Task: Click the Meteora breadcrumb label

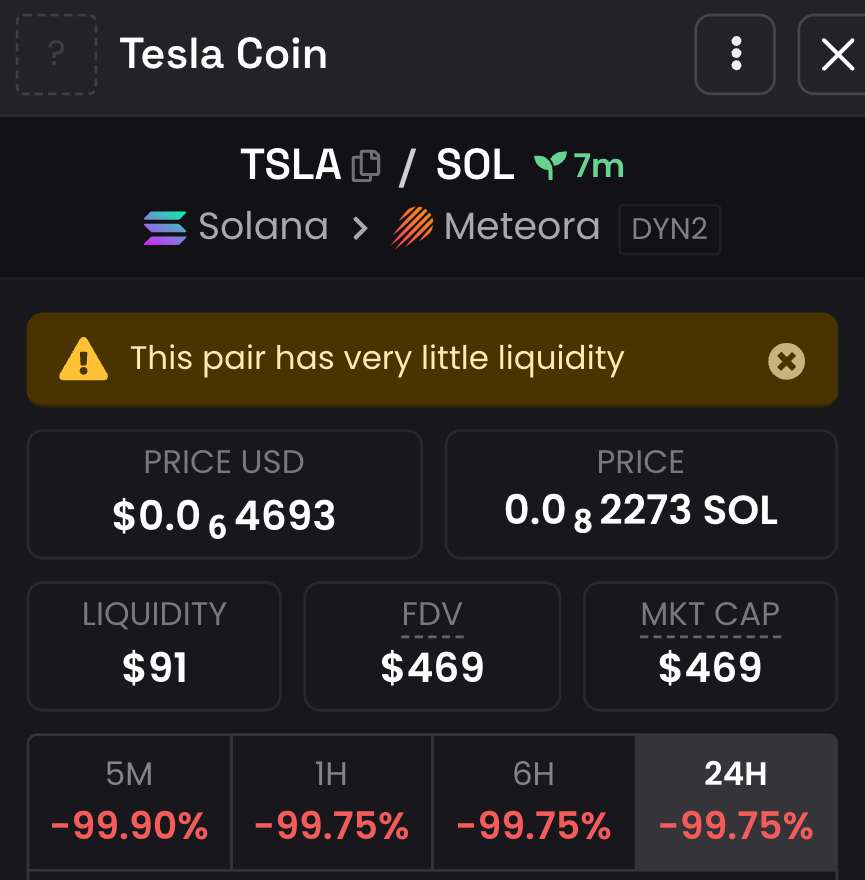Action: click(520, 228)
